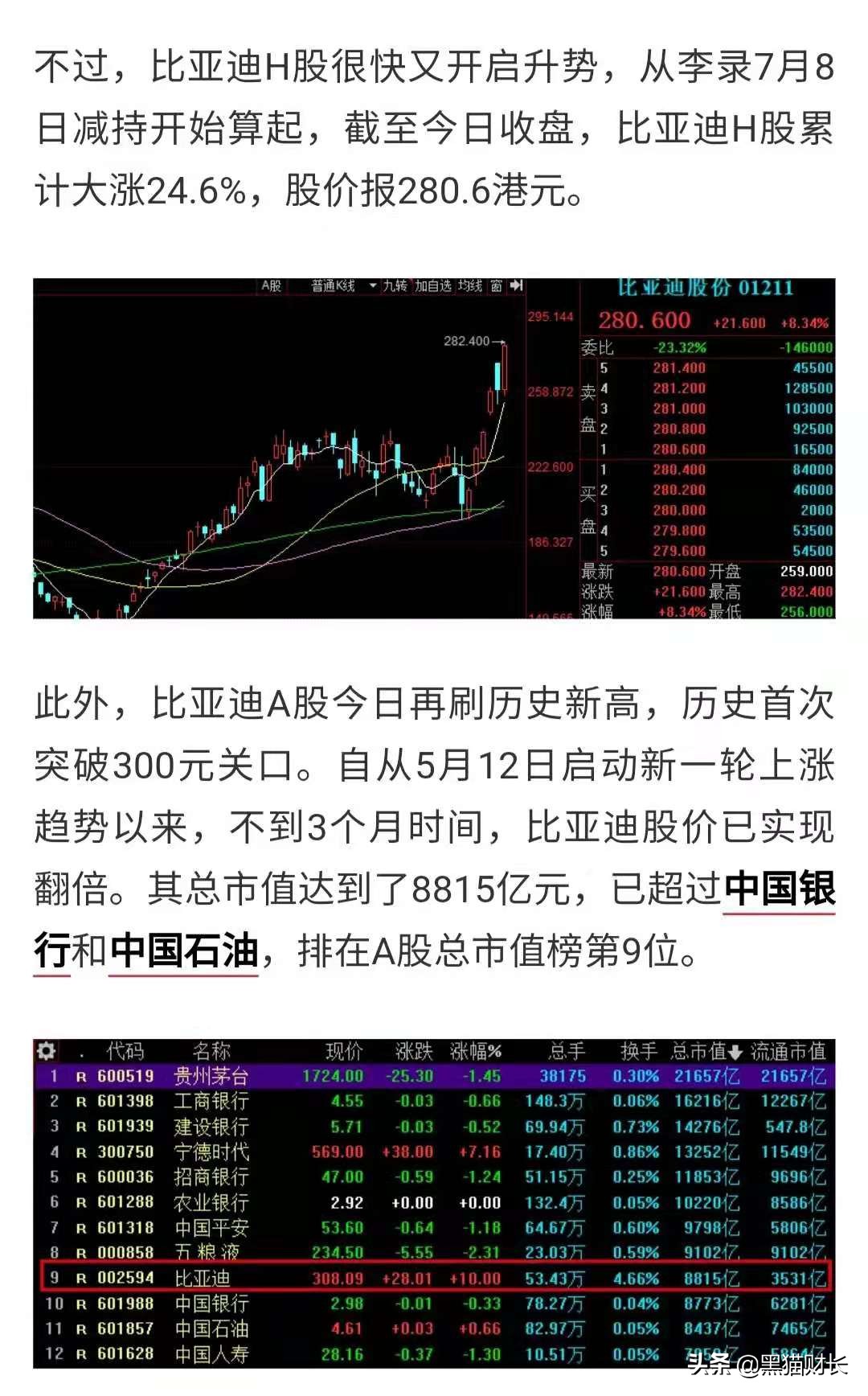Viewport: 868px width, 1396px height.
Task: Enlarge the A股总市值 ranking table image
Action: 434,1203
